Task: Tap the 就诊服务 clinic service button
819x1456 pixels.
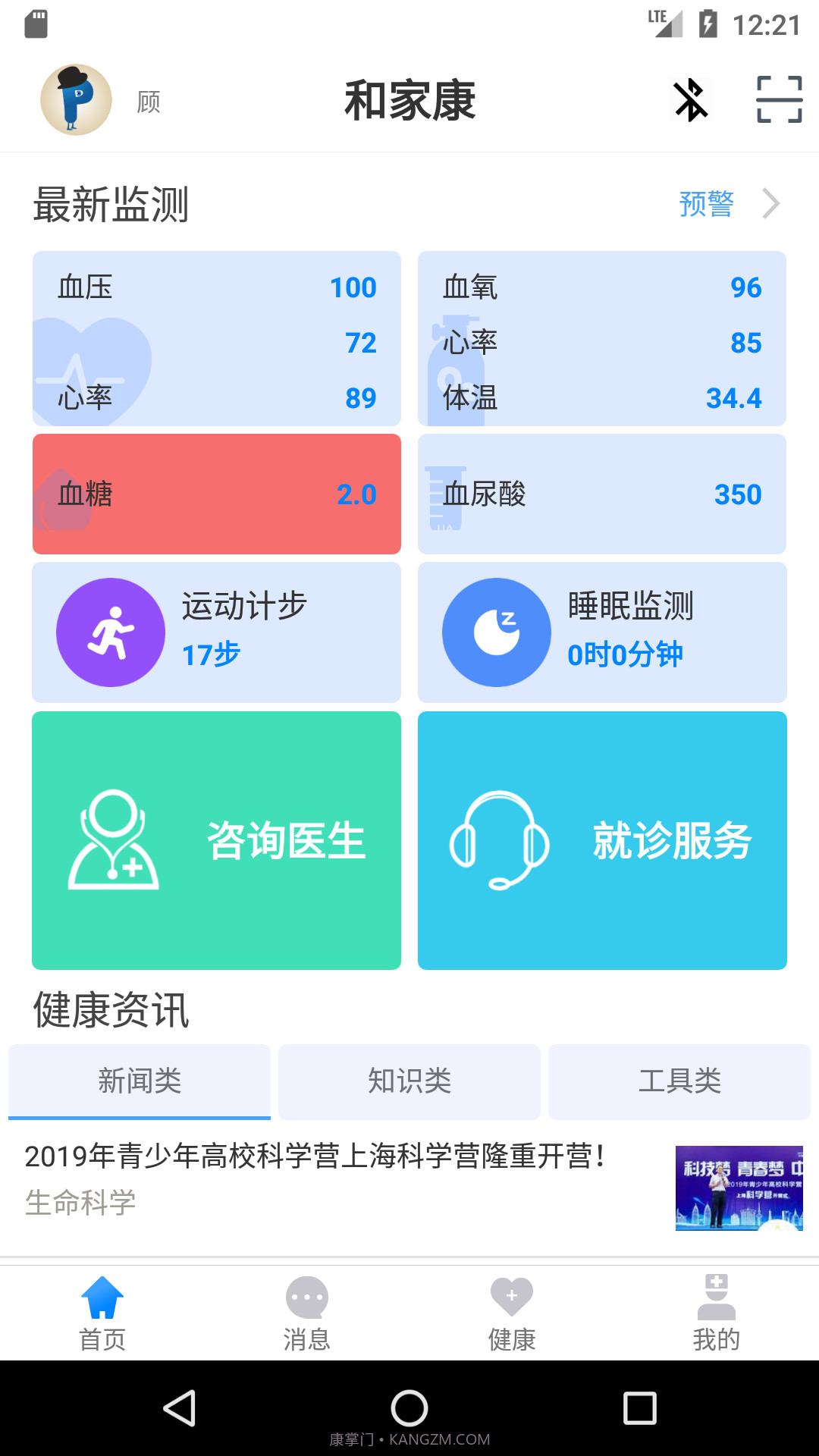Action: (602, 839)
